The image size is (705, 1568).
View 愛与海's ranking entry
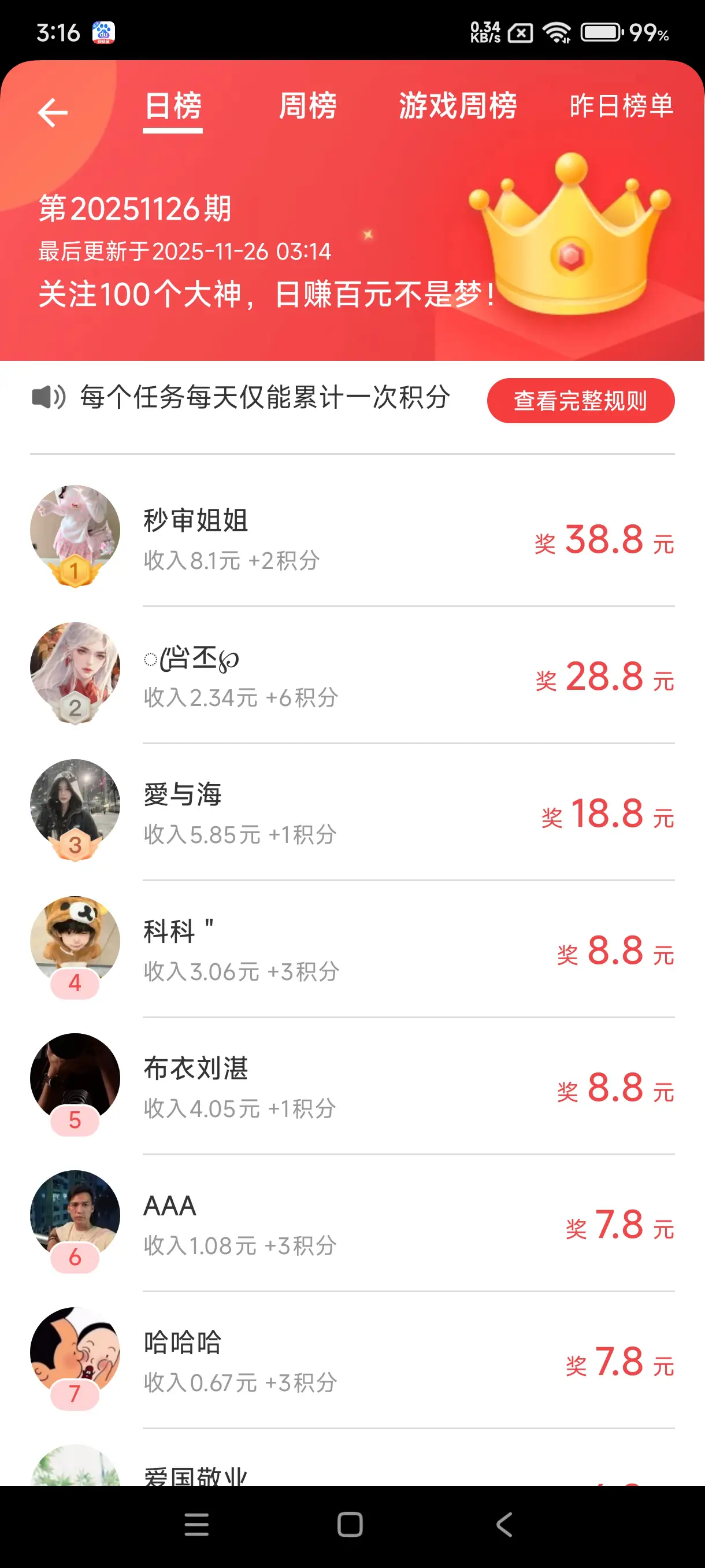tap(352, 812)
